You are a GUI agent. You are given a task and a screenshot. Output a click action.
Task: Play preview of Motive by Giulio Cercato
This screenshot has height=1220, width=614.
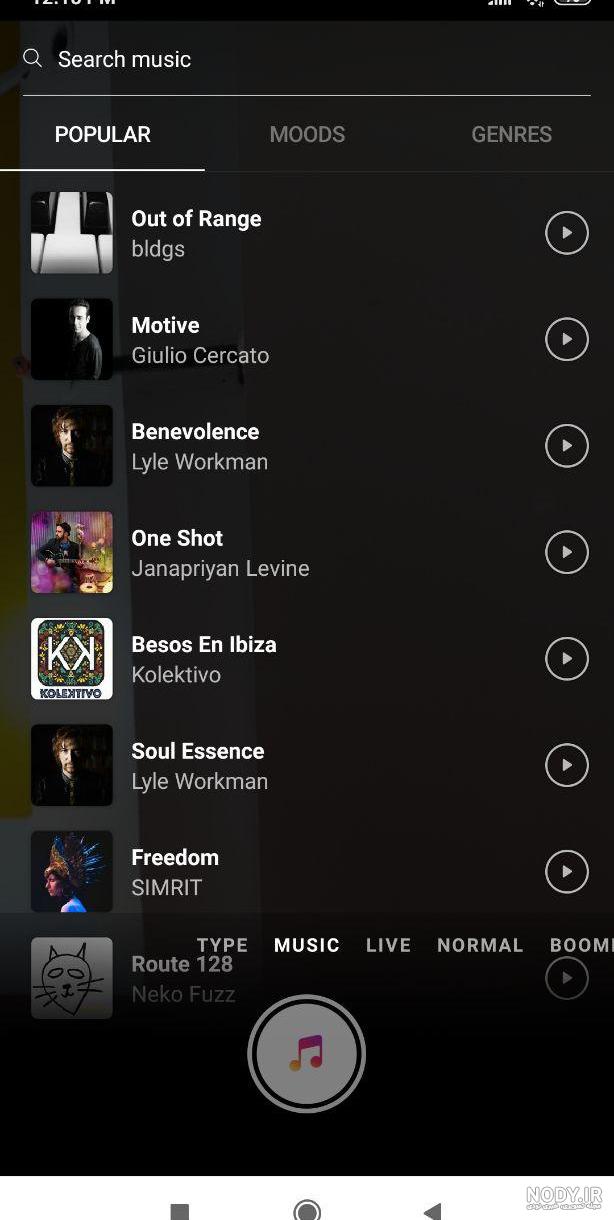[x=567, y=339]
